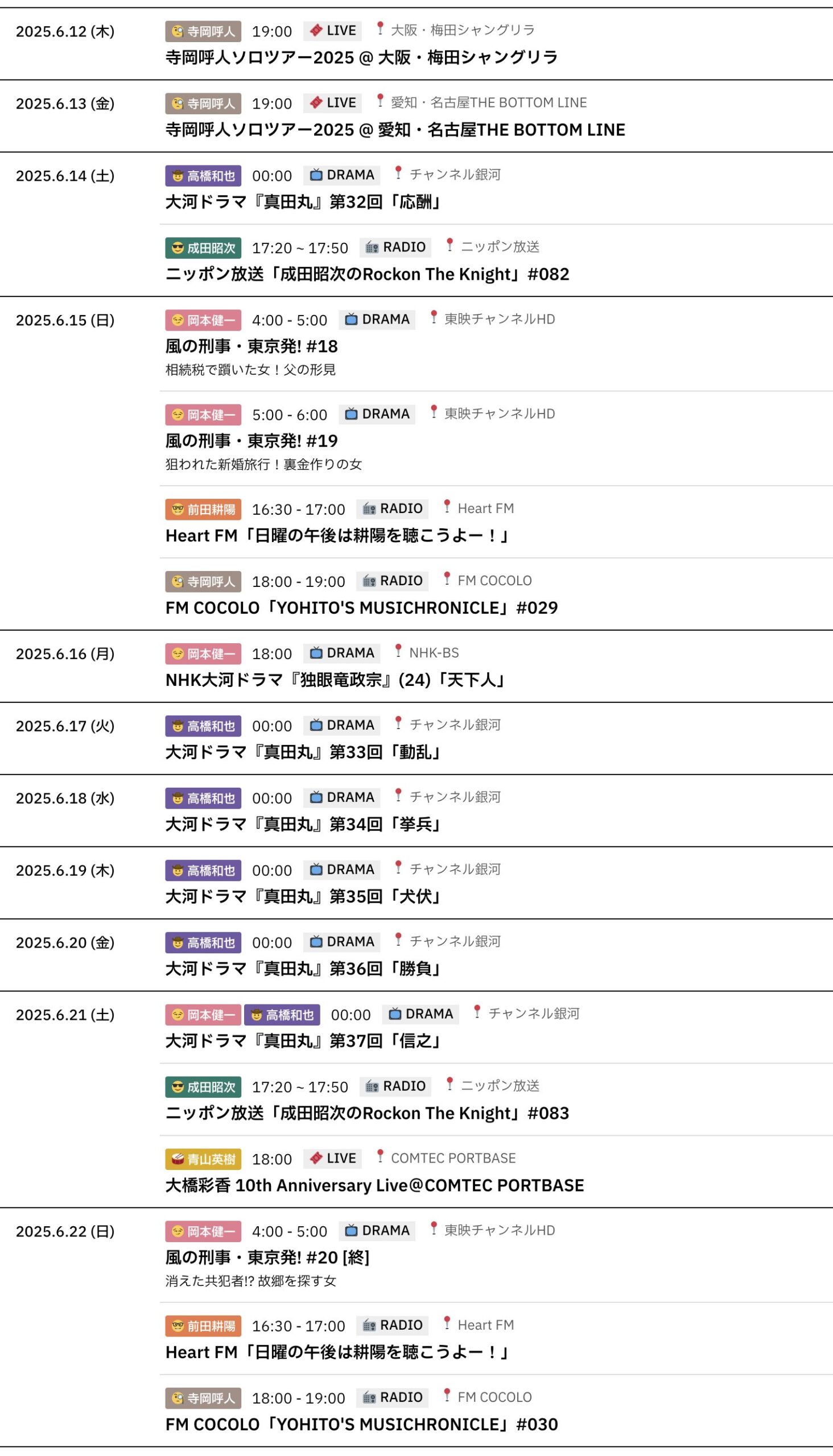Open YOHITO'S MUSICHRONICLE #029 entry
Viewport: 833px width, 1456px height.
click(361, 608)
